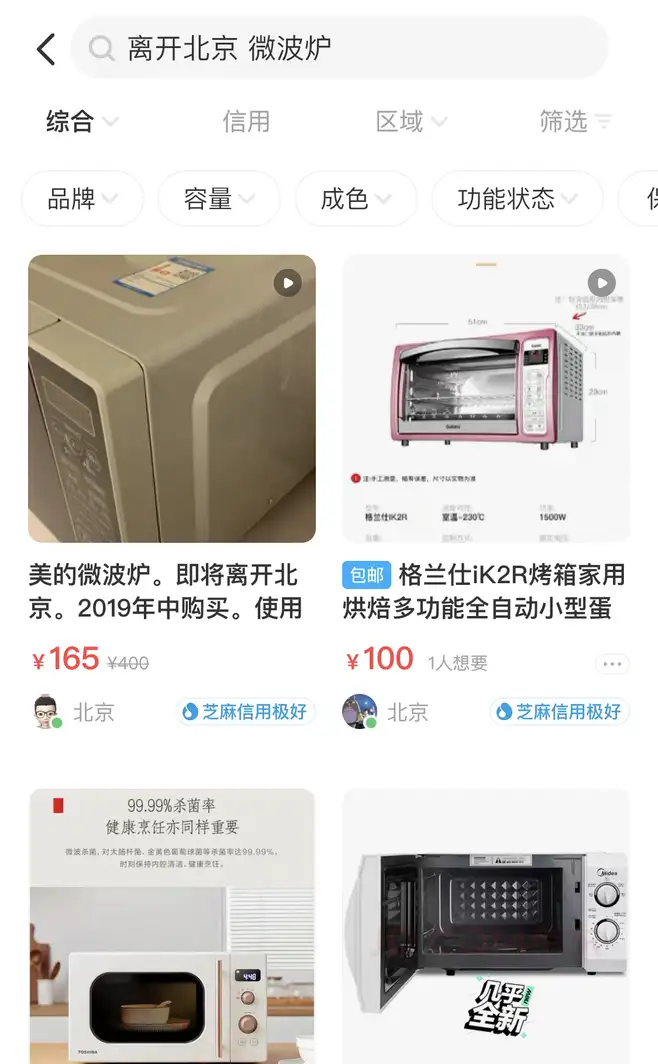Open the Toshiba microwave listing with 99.99%杀菌率
The height and width of the screenshot is (1064, 658).
coord(172,926)
